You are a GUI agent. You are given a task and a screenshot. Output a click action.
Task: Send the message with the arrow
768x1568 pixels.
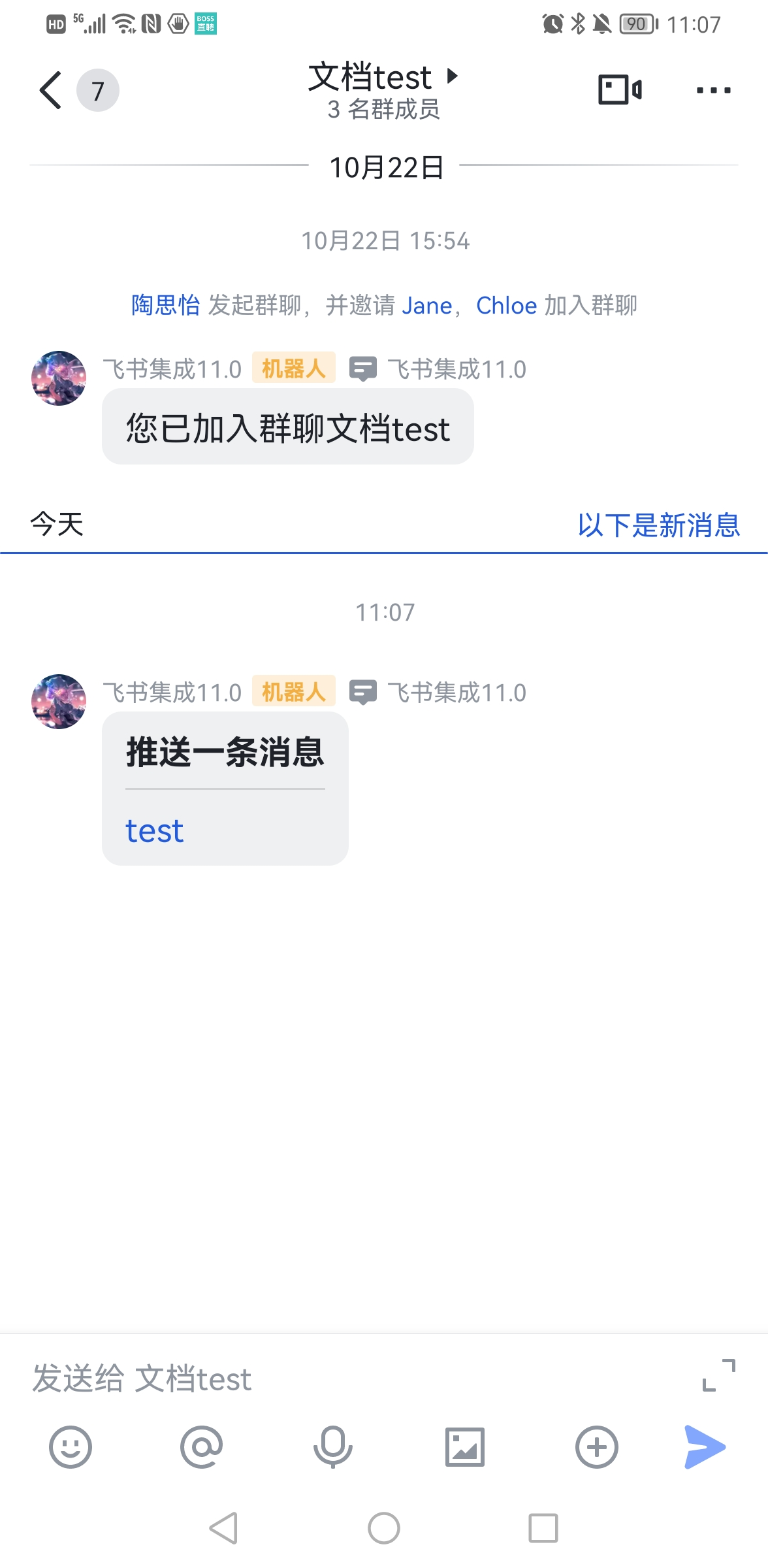(705, 1447)
